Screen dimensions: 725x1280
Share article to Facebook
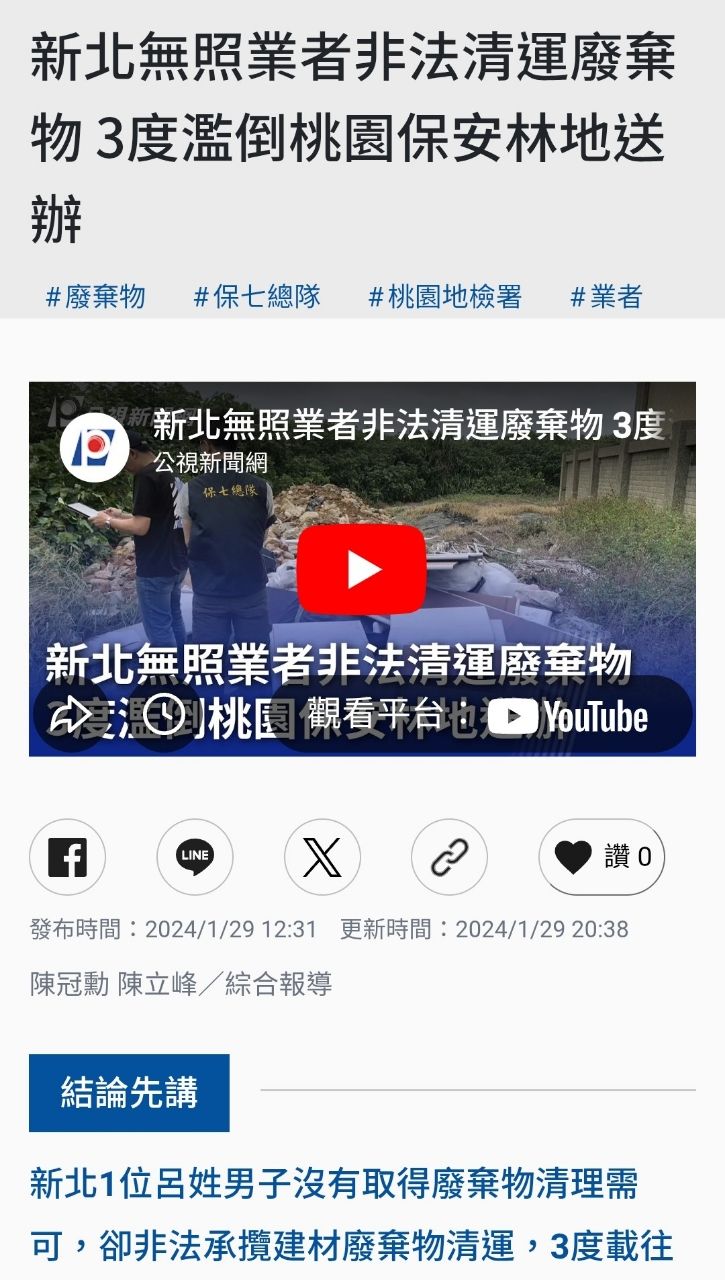(67, 857)
